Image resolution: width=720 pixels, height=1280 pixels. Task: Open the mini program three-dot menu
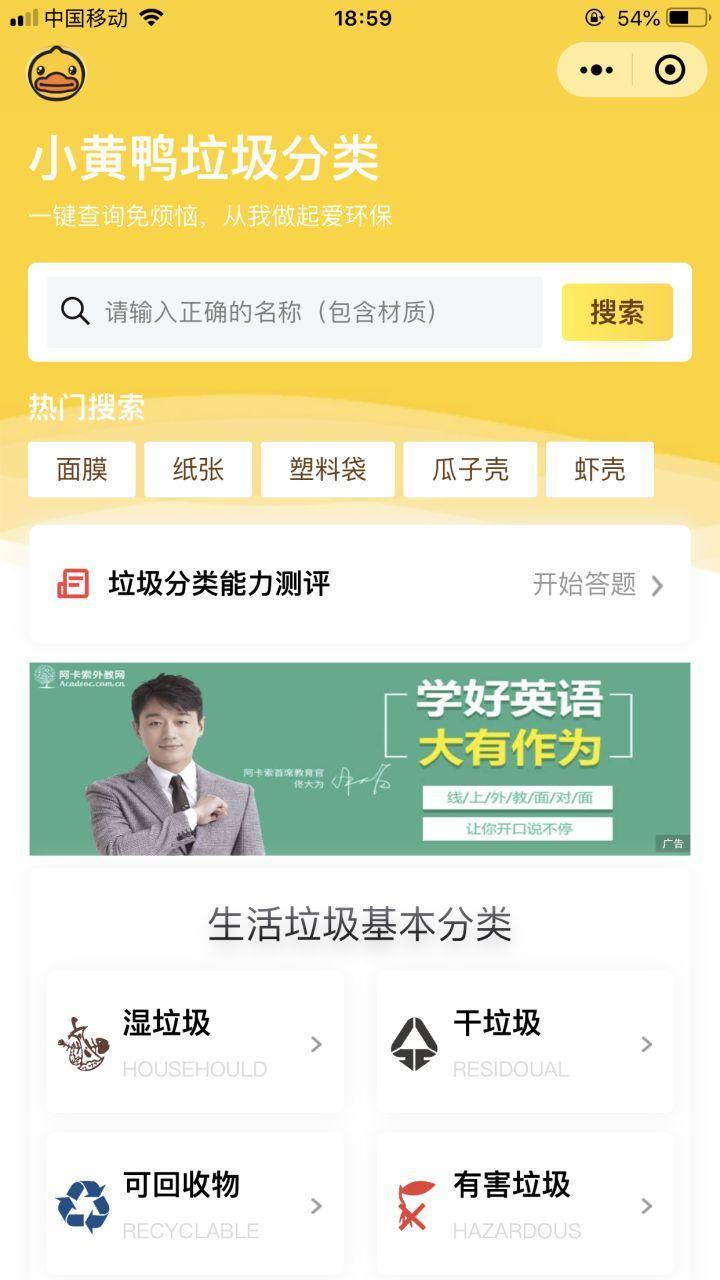596,70
